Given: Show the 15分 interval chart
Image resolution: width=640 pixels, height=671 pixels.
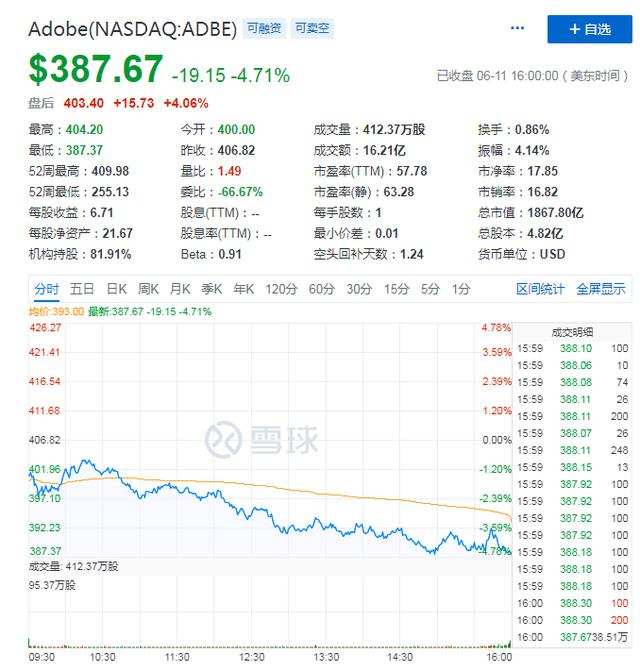Looking at the screenshot, I should [397, 289].
